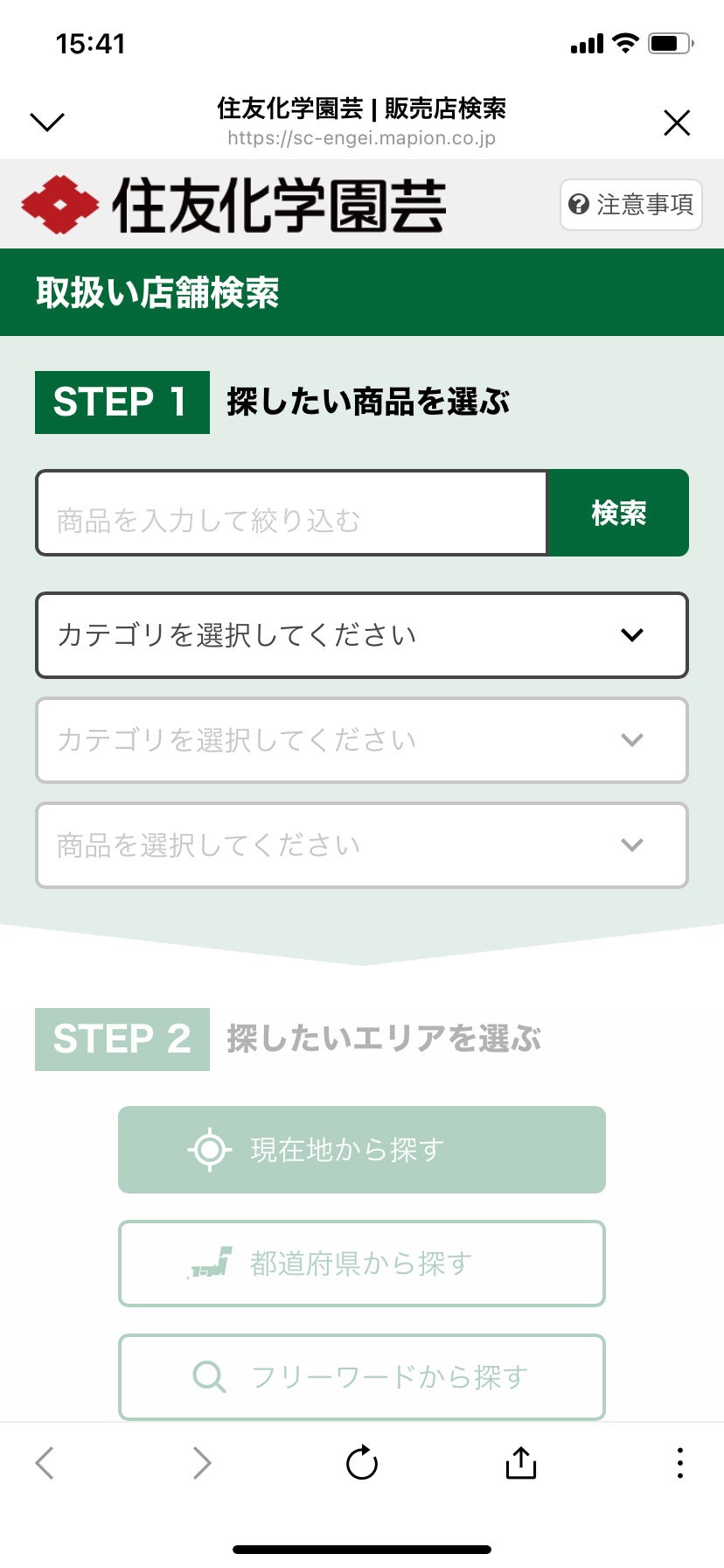Open the browser overflow menu
Screen dimensions: 724x1568
[x=679, y=1462]
